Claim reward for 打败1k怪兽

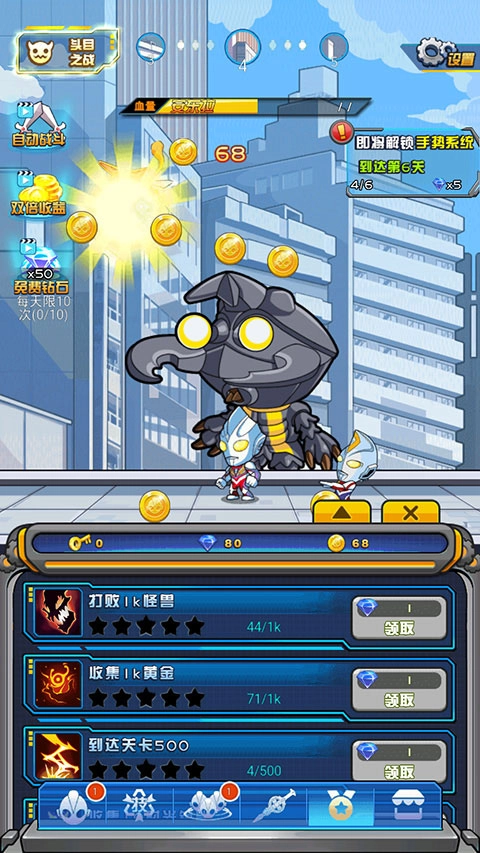point(399,618)
